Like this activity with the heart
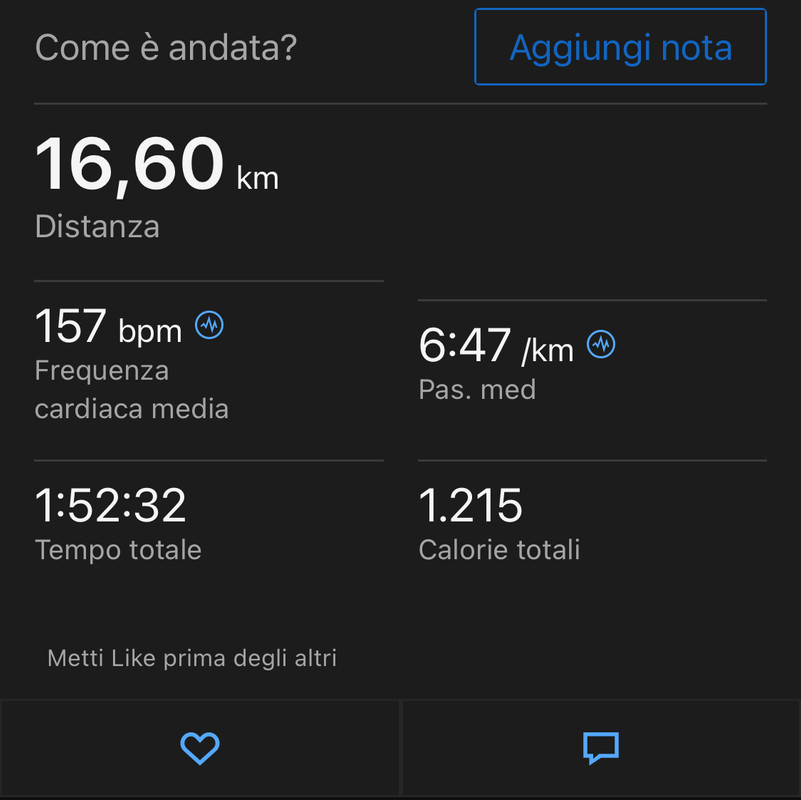The width and height of the screenshot is (801, 800). pyautogui.click(x=200, y=747)
